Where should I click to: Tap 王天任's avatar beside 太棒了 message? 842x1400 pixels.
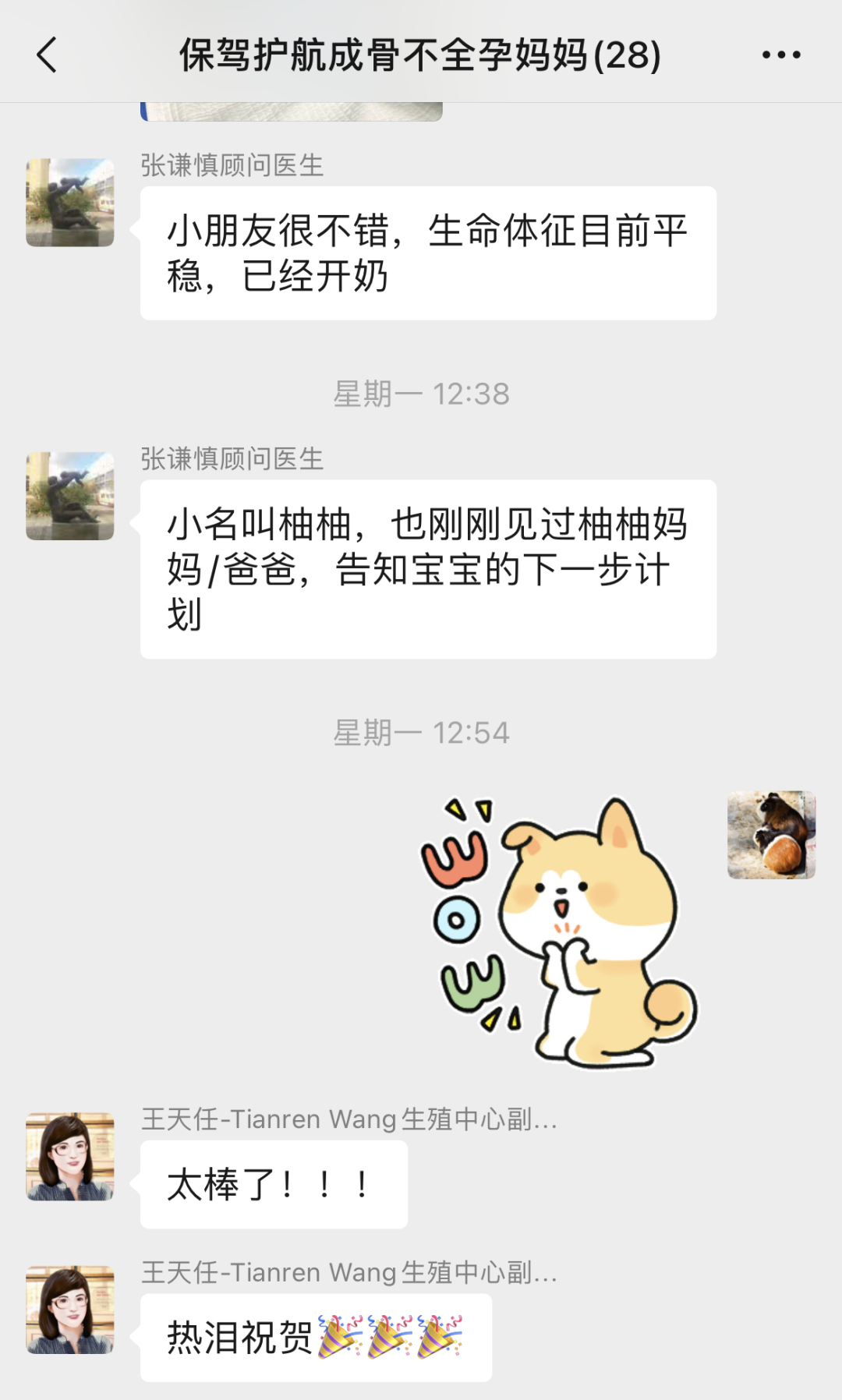coord(70,1157)
